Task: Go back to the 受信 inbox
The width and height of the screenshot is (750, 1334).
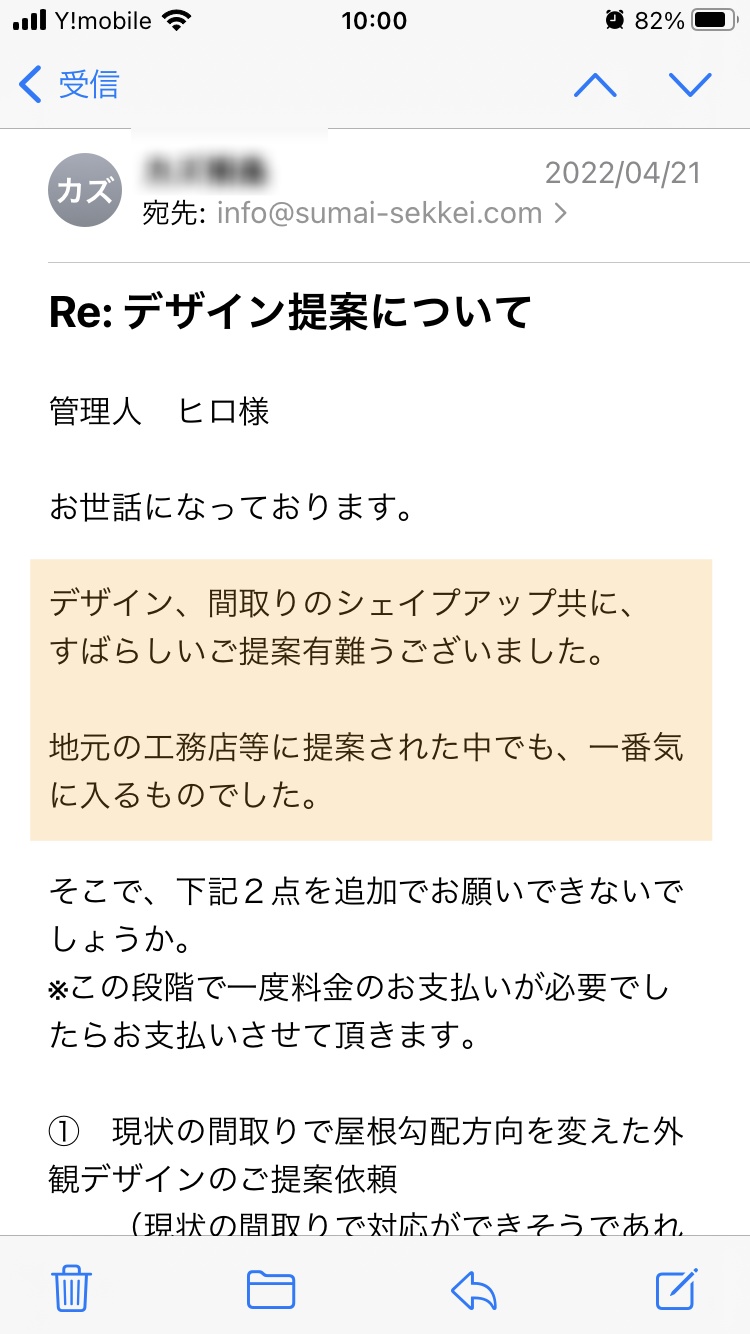Action: coord(70,85)
